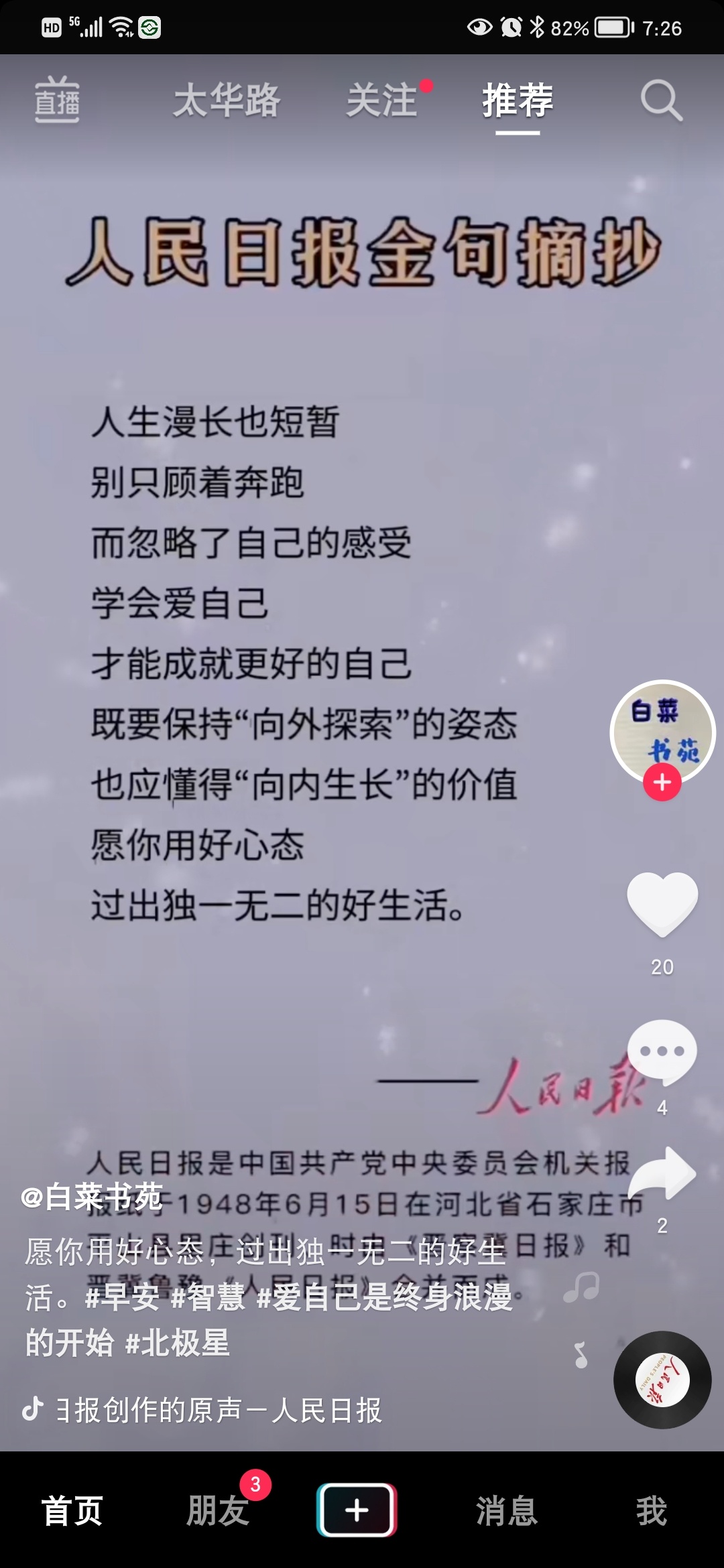Open the comments bubble
This screenshot has height=1568, width=724.
(x=662, y=1051)
